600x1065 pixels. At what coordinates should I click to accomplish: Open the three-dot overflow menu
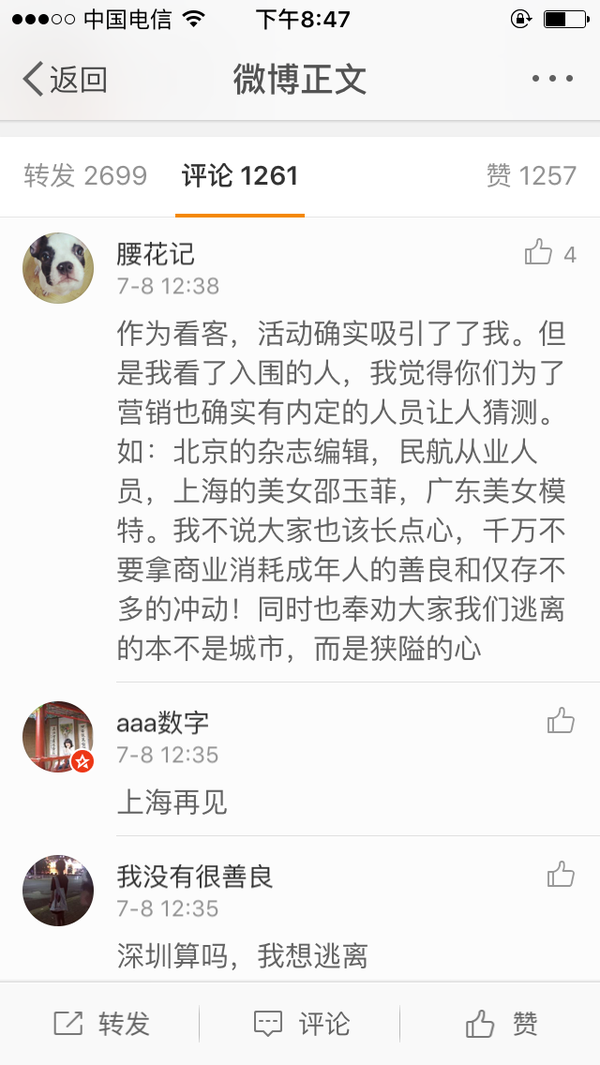552,79
